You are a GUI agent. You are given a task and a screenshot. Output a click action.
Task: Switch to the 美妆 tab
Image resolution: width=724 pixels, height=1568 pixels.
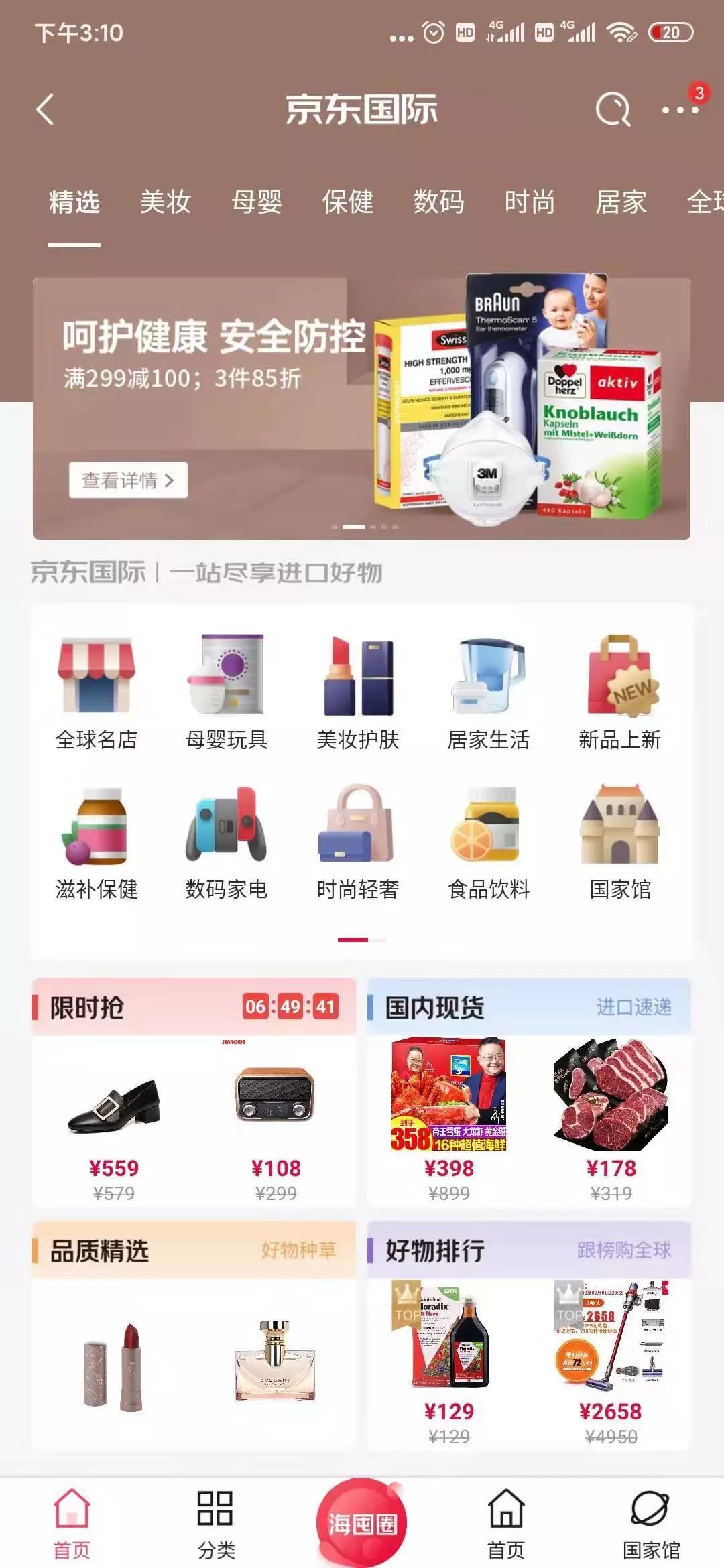pos(165,202)
